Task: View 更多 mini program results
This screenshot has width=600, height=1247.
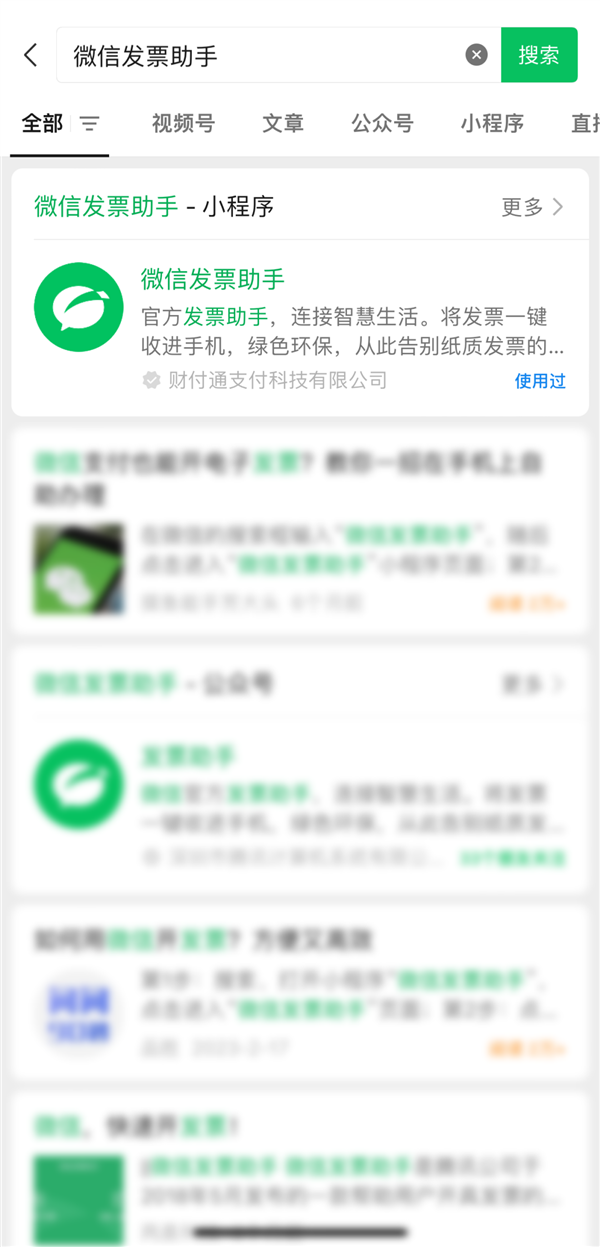Action: pyautogui.click(x=533, y=207)
